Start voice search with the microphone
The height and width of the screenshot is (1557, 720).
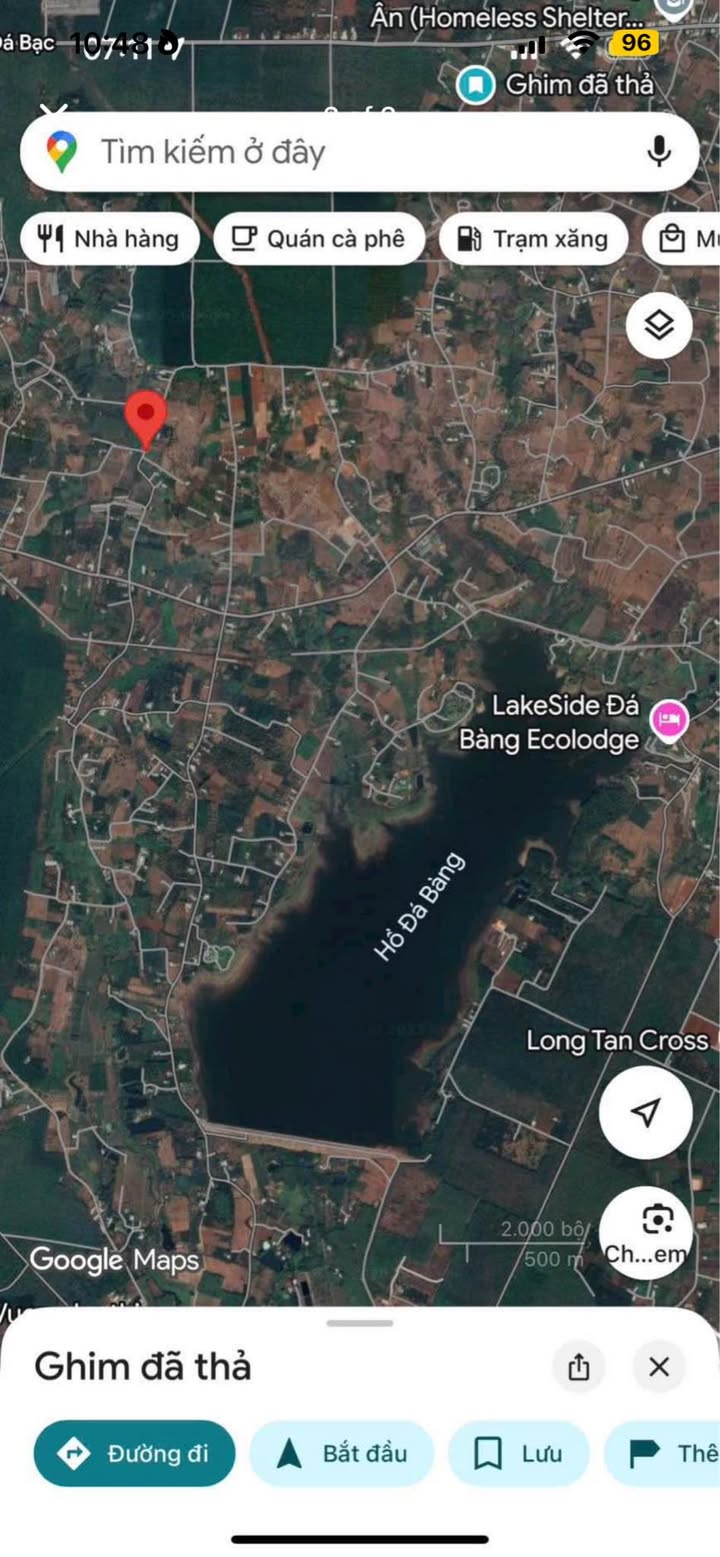[x=658, y=152]
